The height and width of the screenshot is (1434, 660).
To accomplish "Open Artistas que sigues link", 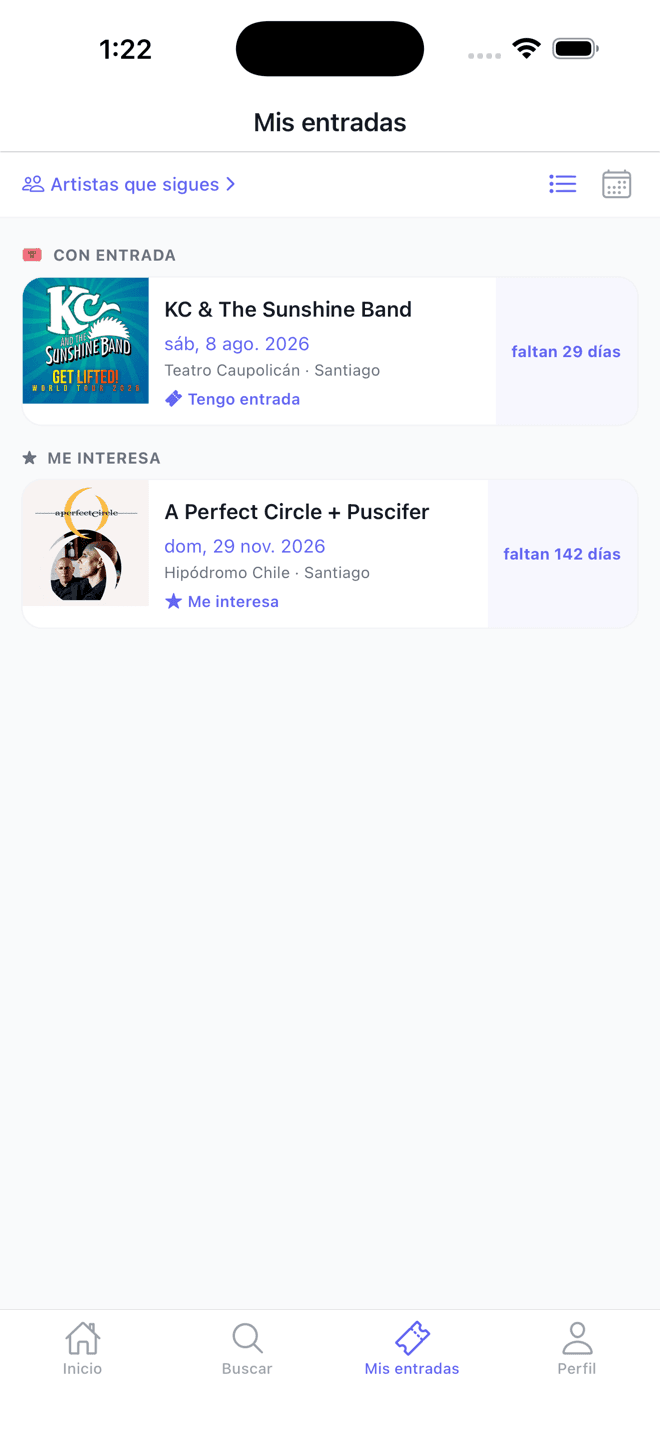I will coord(129,184).
